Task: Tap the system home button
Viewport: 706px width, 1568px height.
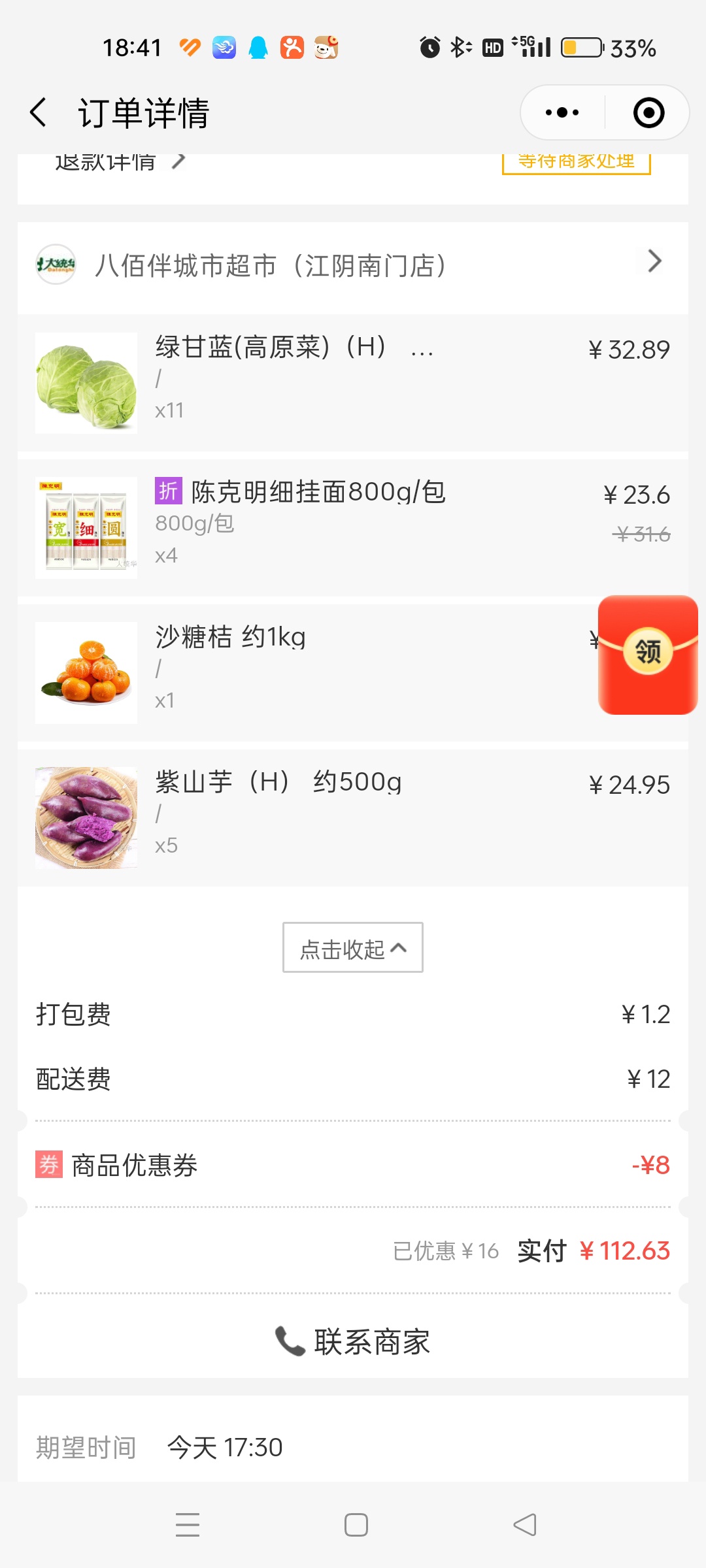Action: 356,1525
